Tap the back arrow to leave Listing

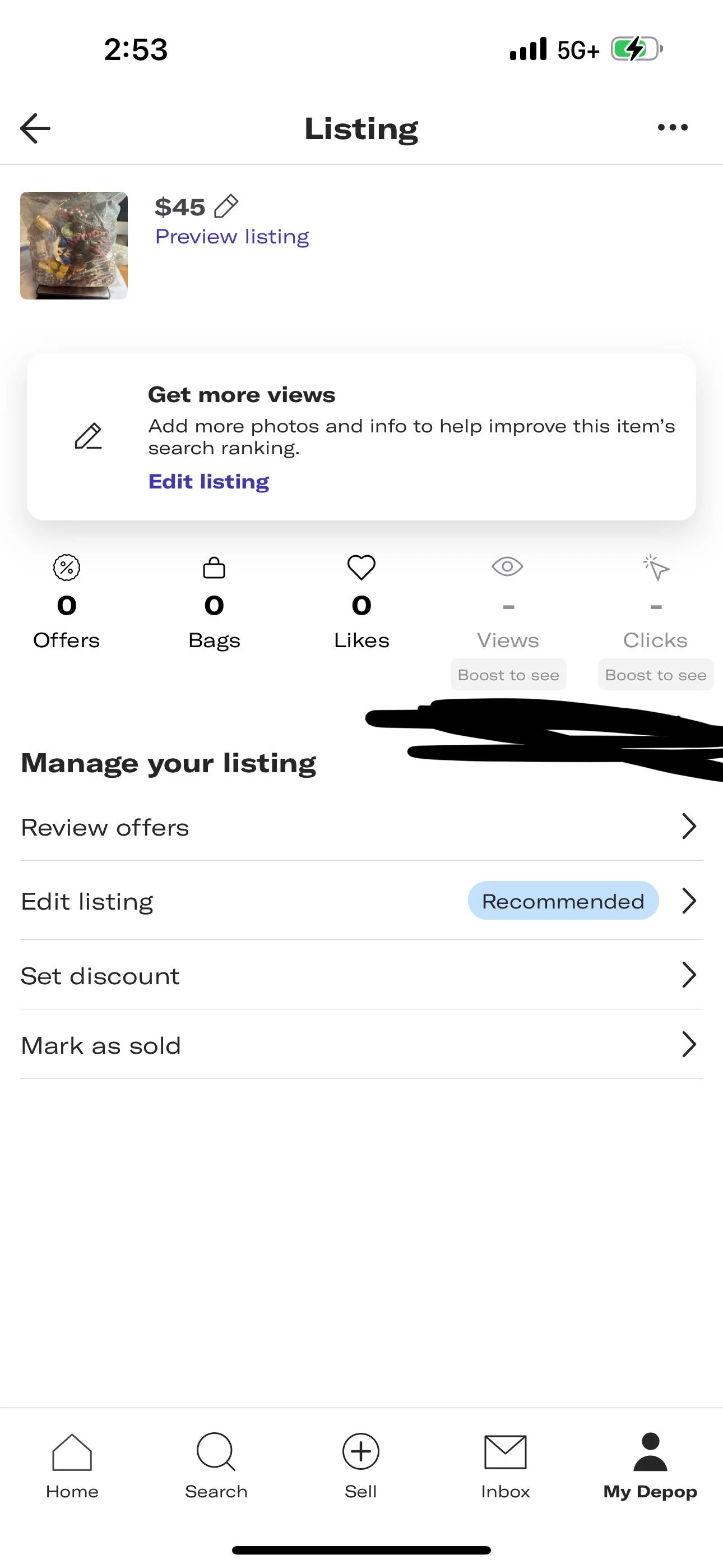(x=35, y=128)
